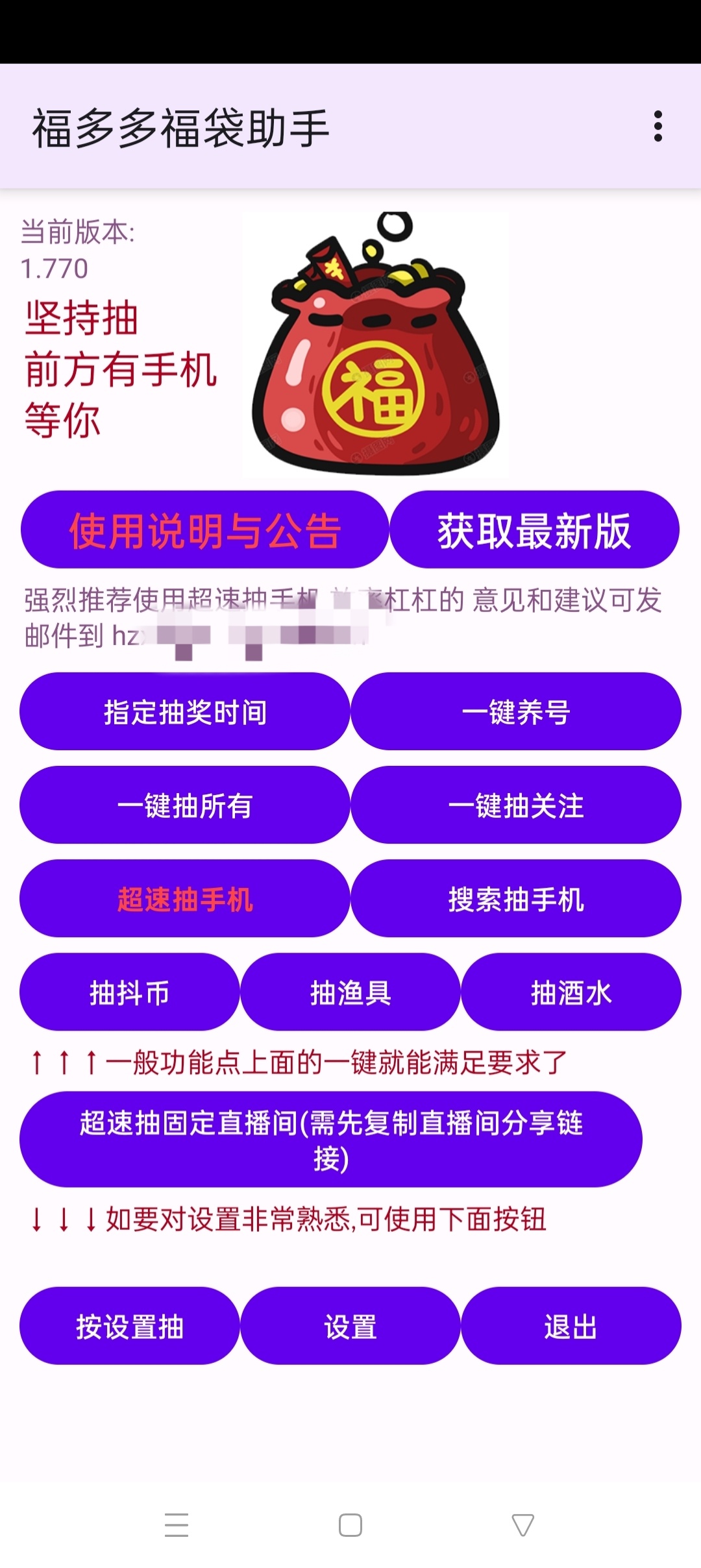Choose 一键抽关注

516,805
